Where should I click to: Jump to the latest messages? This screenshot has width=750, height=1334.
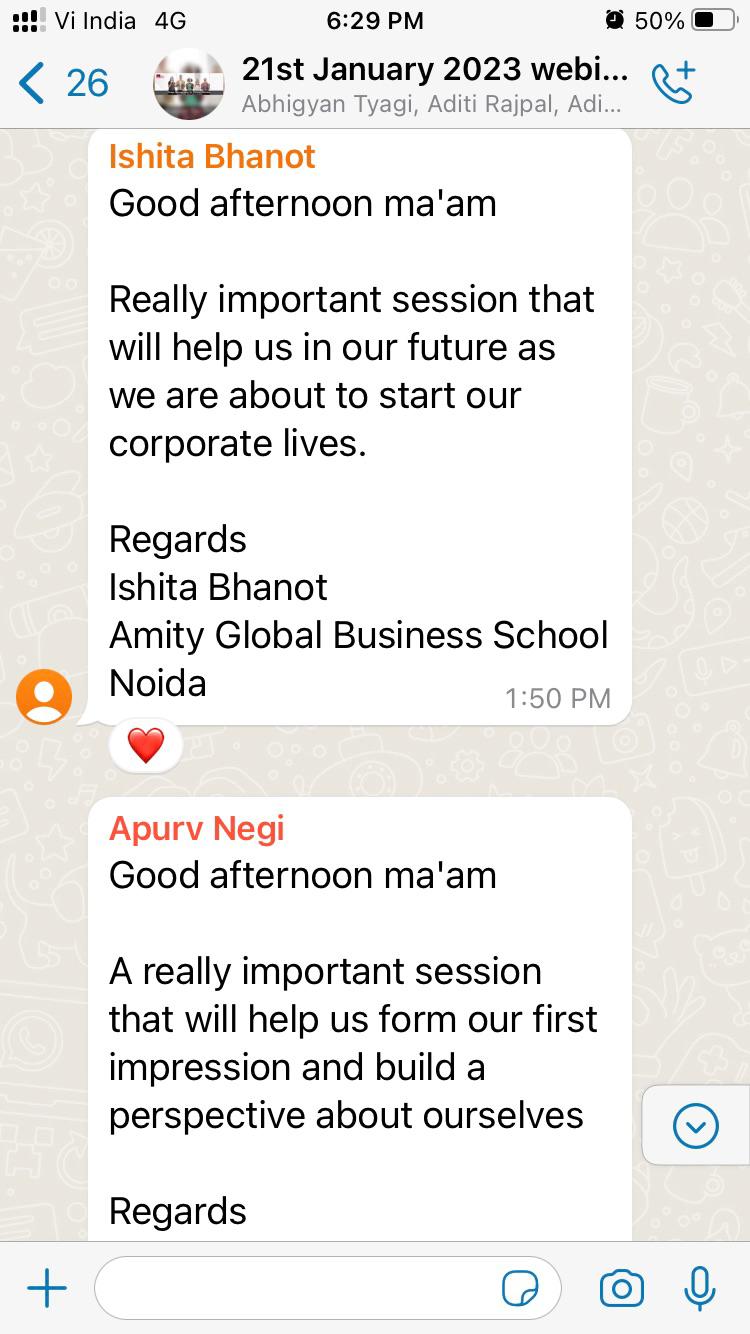696,1127
